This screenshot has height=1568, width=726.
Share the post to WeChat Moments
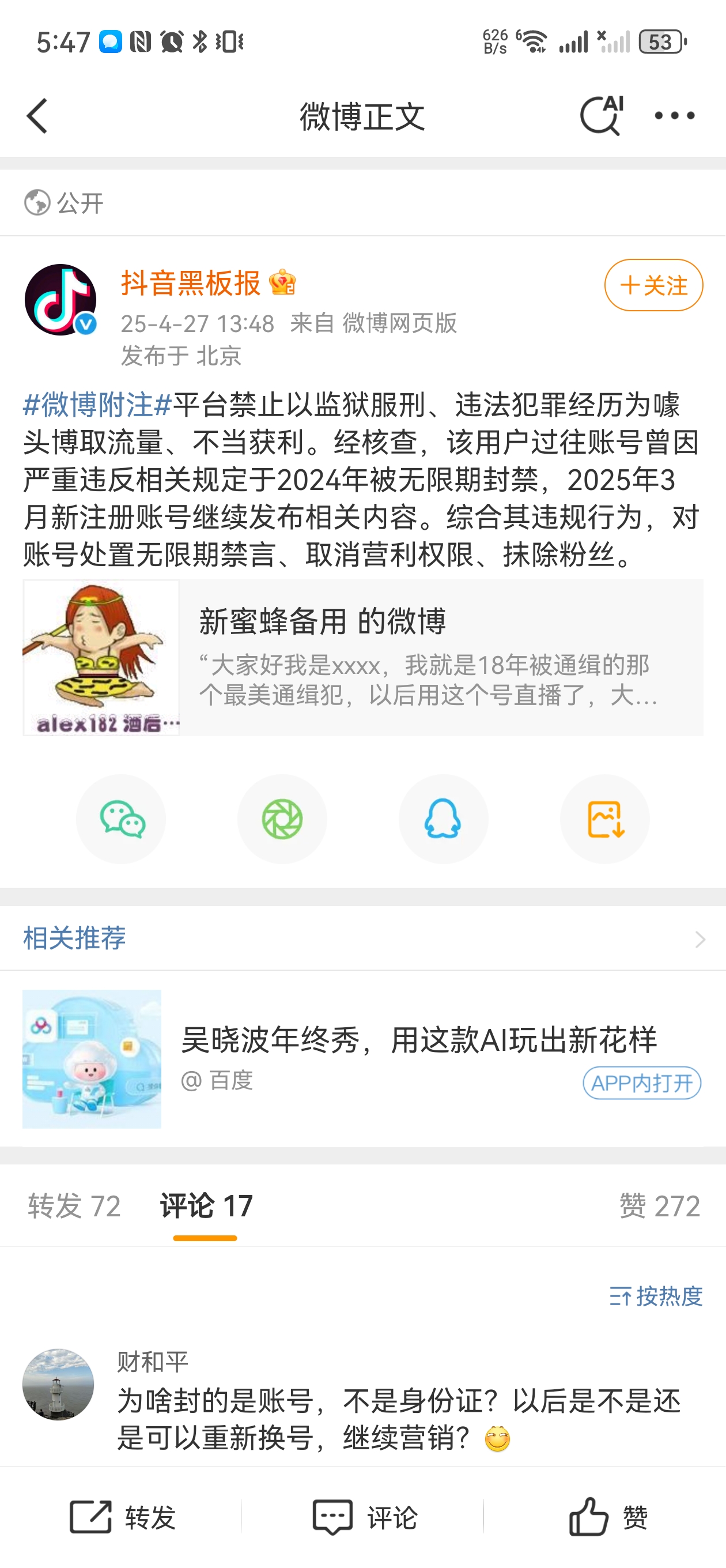coord(282,819)
